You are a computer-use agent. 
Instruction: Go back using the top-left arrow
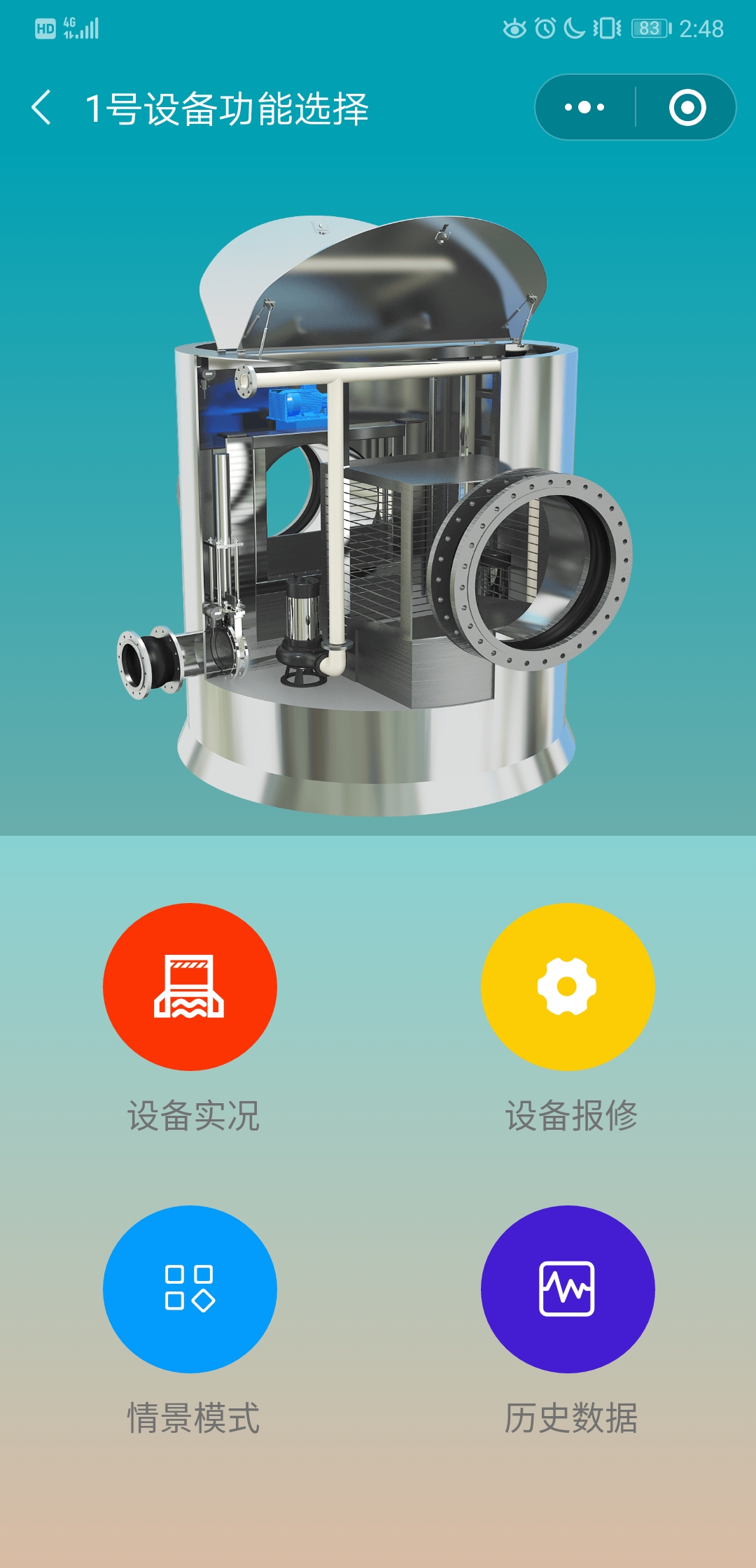pyautogui.click(x=42, y=108)
